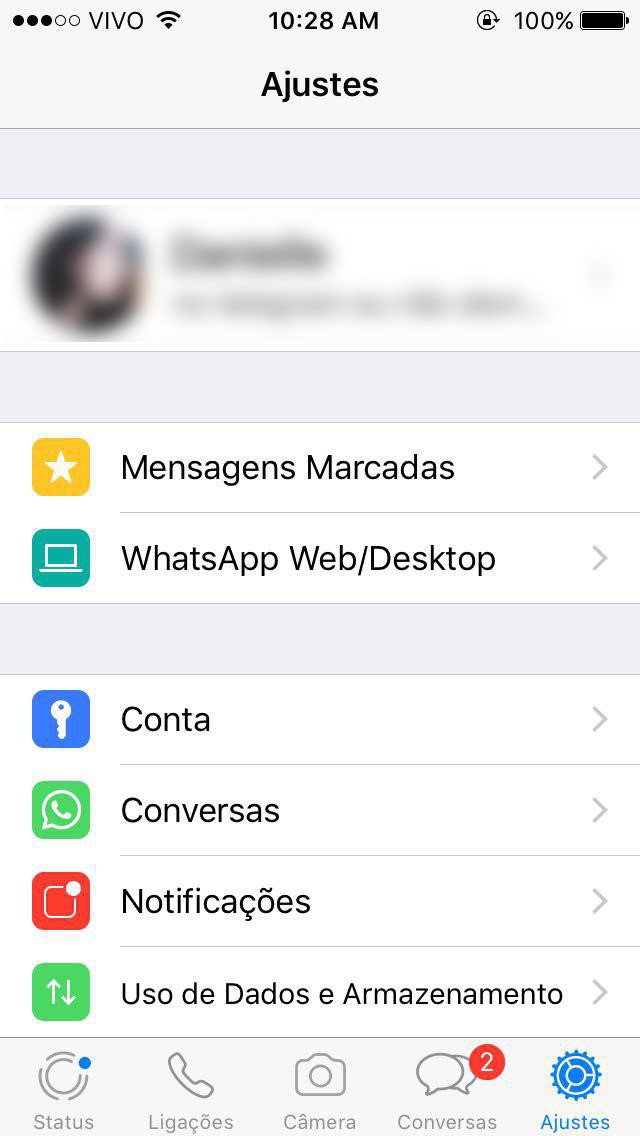Screen dimensions: 640x1136
Task: Open WhatsApp Web/Desktop settings
Action: [x=320, y=558]
